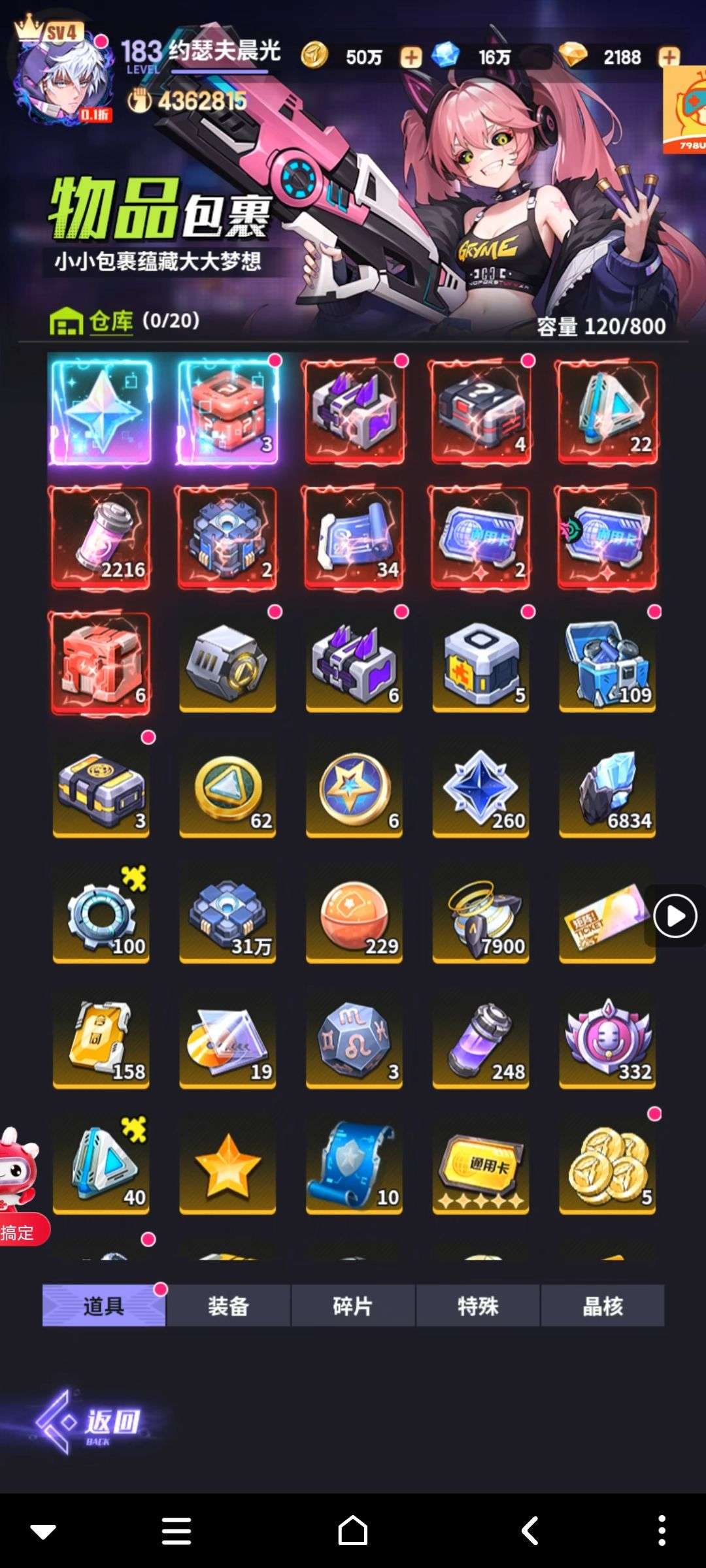Select the 道具 tab
Viewport: 706px width, 1568px height.
click(103, 1307)
